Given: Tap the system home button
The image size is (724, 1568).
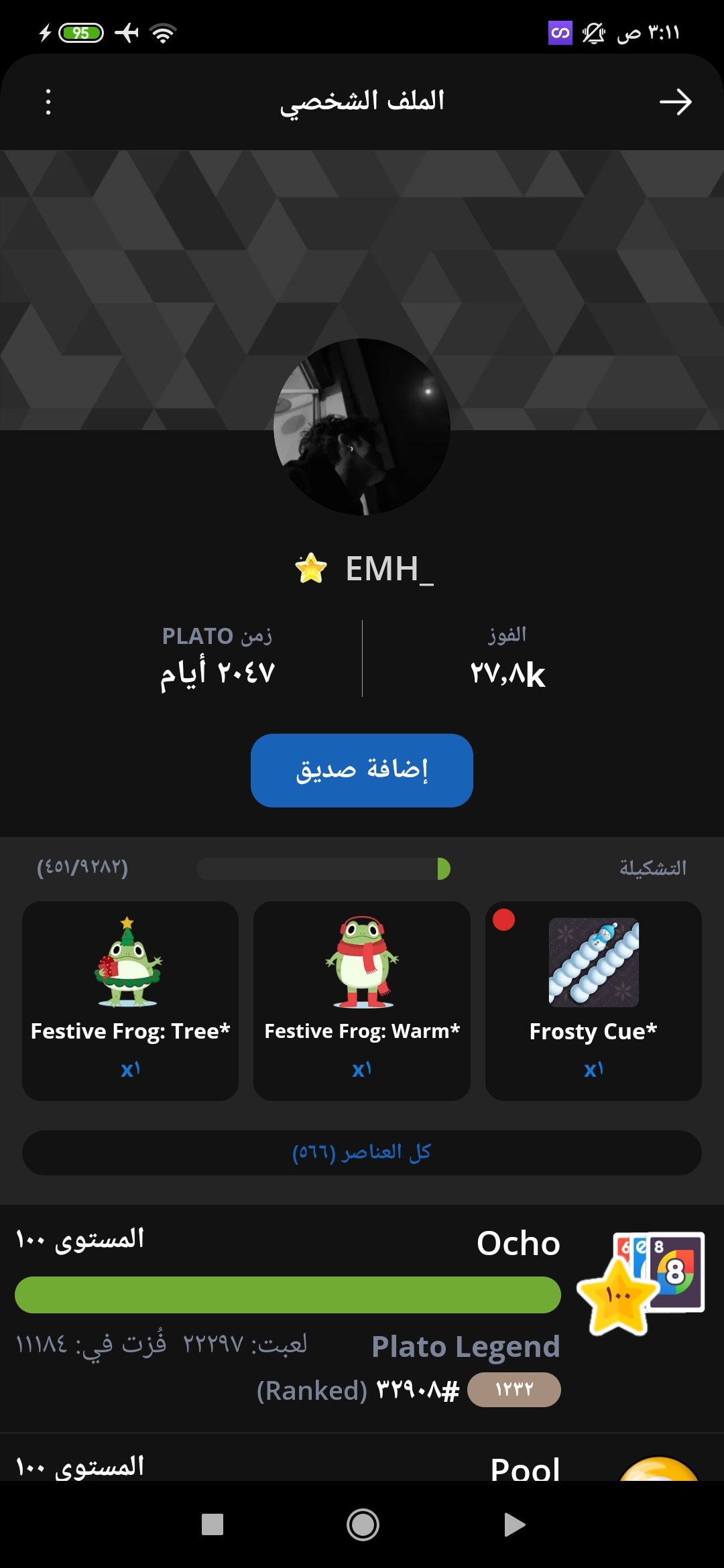Looking at the screenshot, I should 363,1525.
